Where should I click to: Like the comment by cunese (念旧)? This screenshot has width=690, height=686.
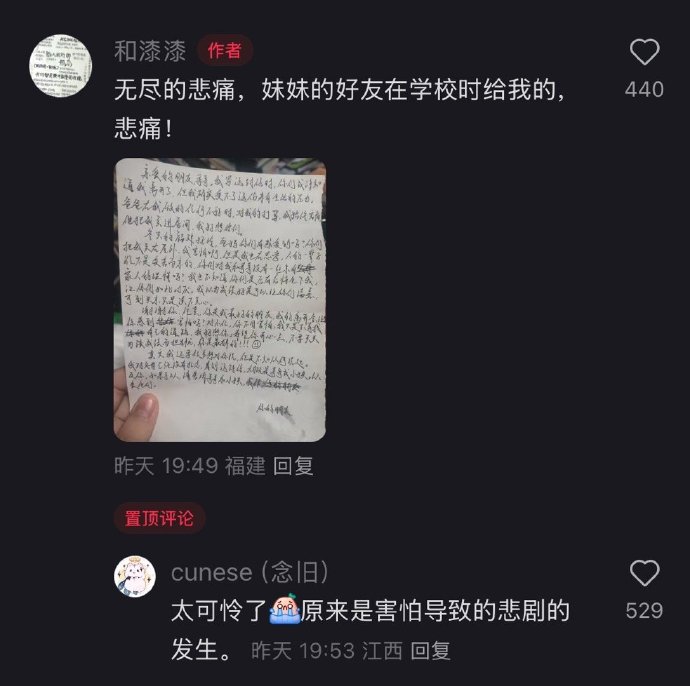coord(645,574)
